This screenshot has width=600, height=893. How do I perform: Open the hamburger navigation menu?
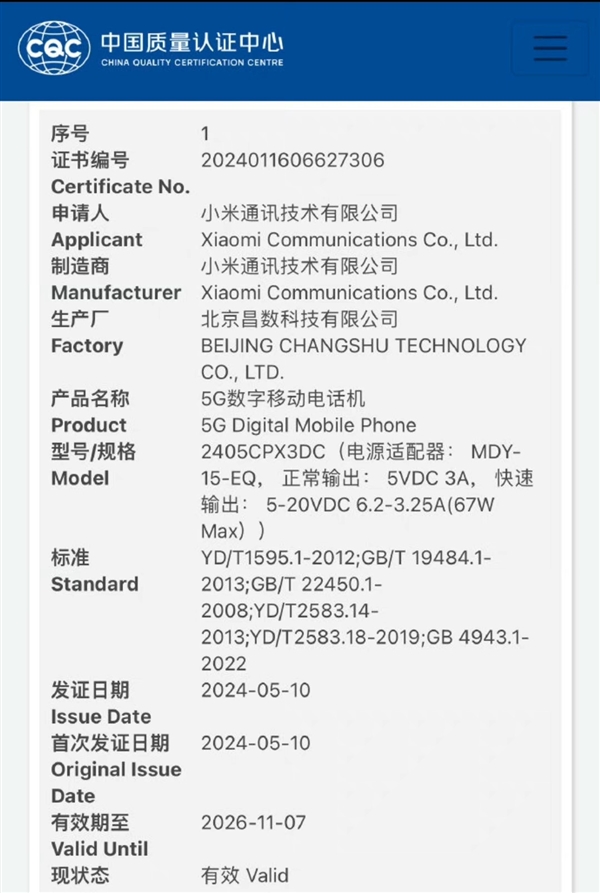click(549, 47)
